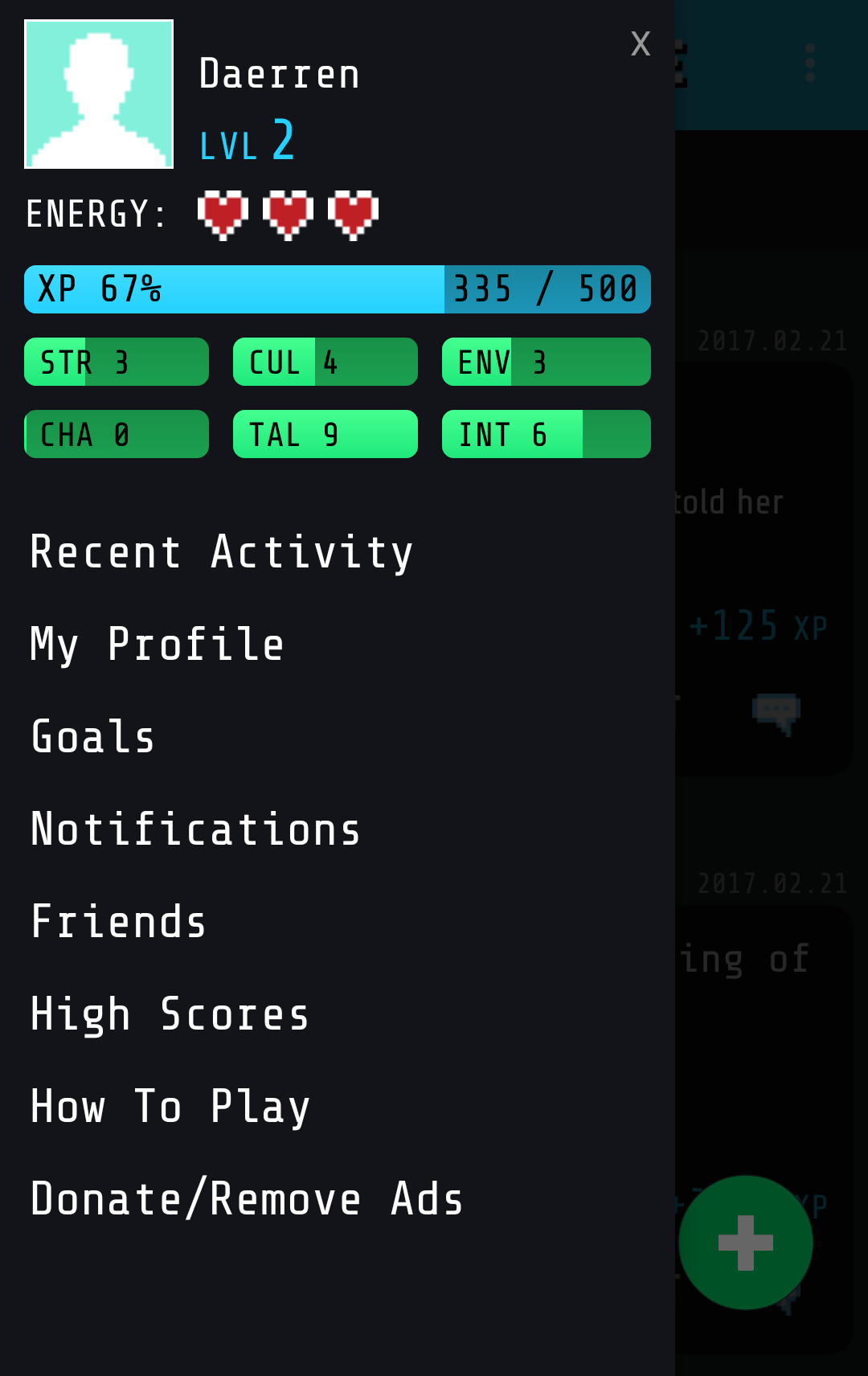The height and width of the screenshot is (1376, 868).
Task: Open the Friends list
Action: [118, 923]
